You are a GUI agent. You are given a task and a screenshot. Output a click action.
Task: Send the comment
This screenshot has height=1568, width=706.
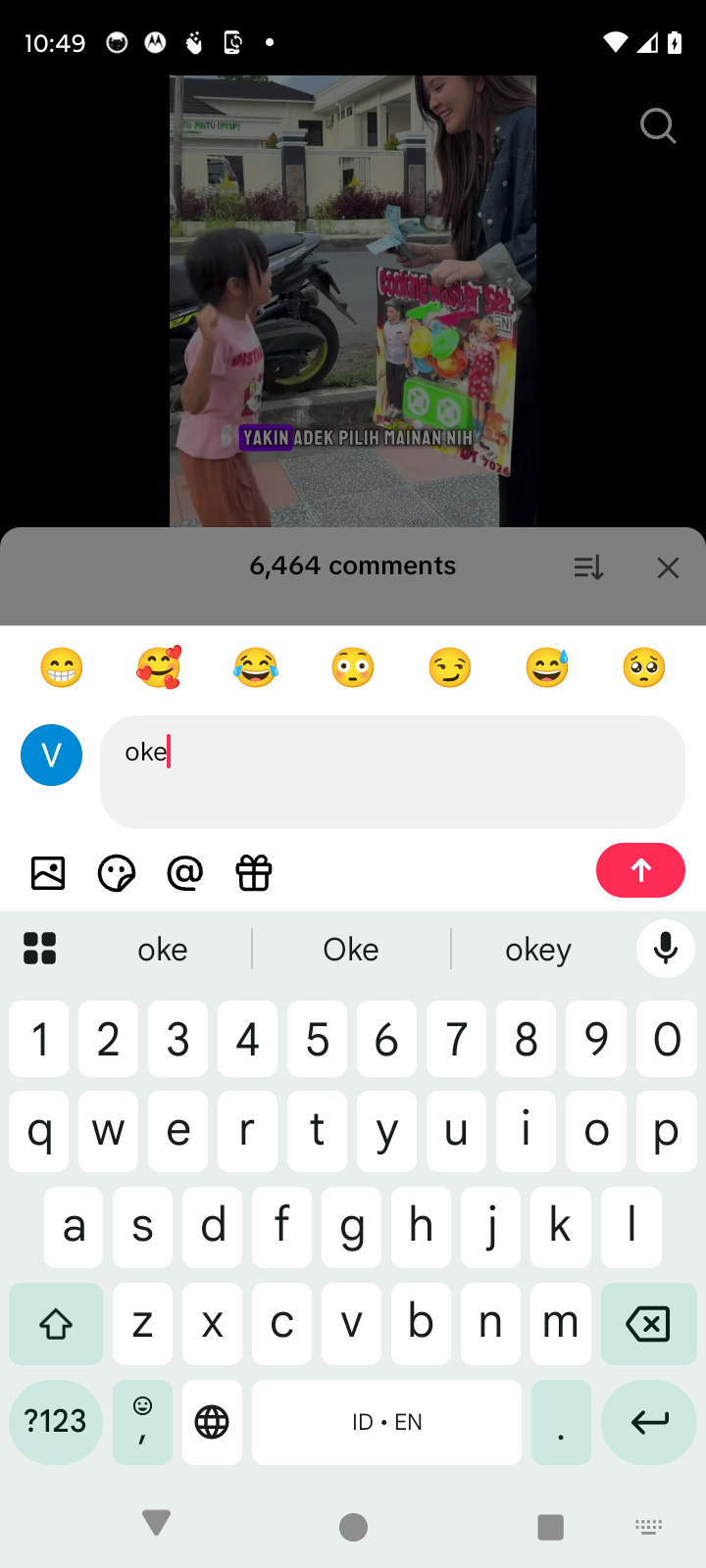pyautogui.click(x=640, y=870)
